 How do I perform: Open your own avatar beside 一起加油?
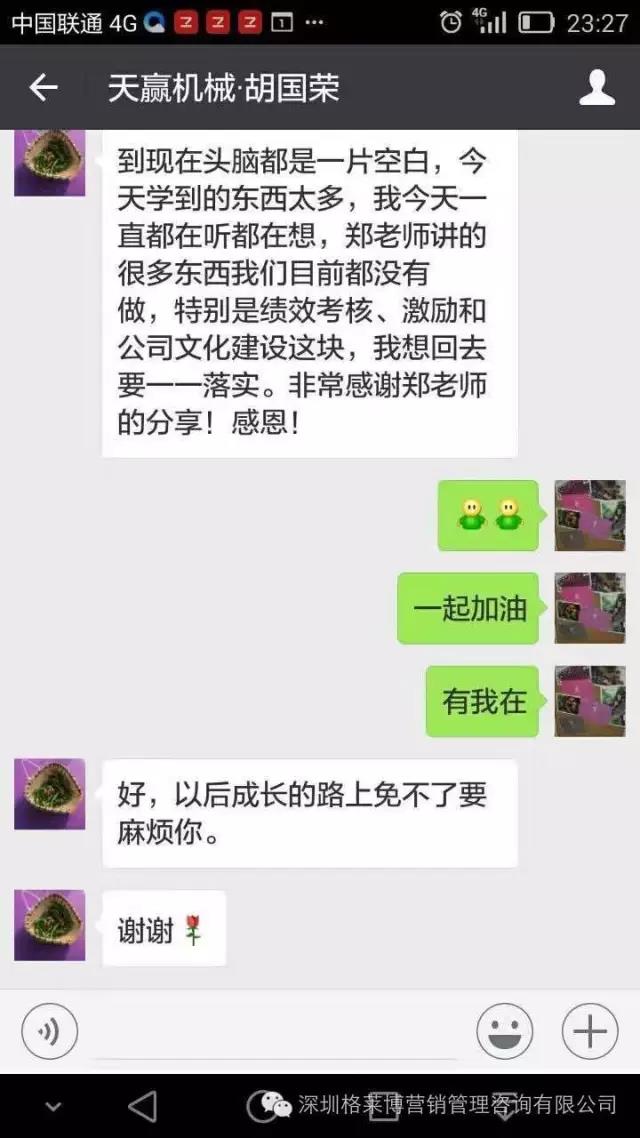tap(590, 608)
